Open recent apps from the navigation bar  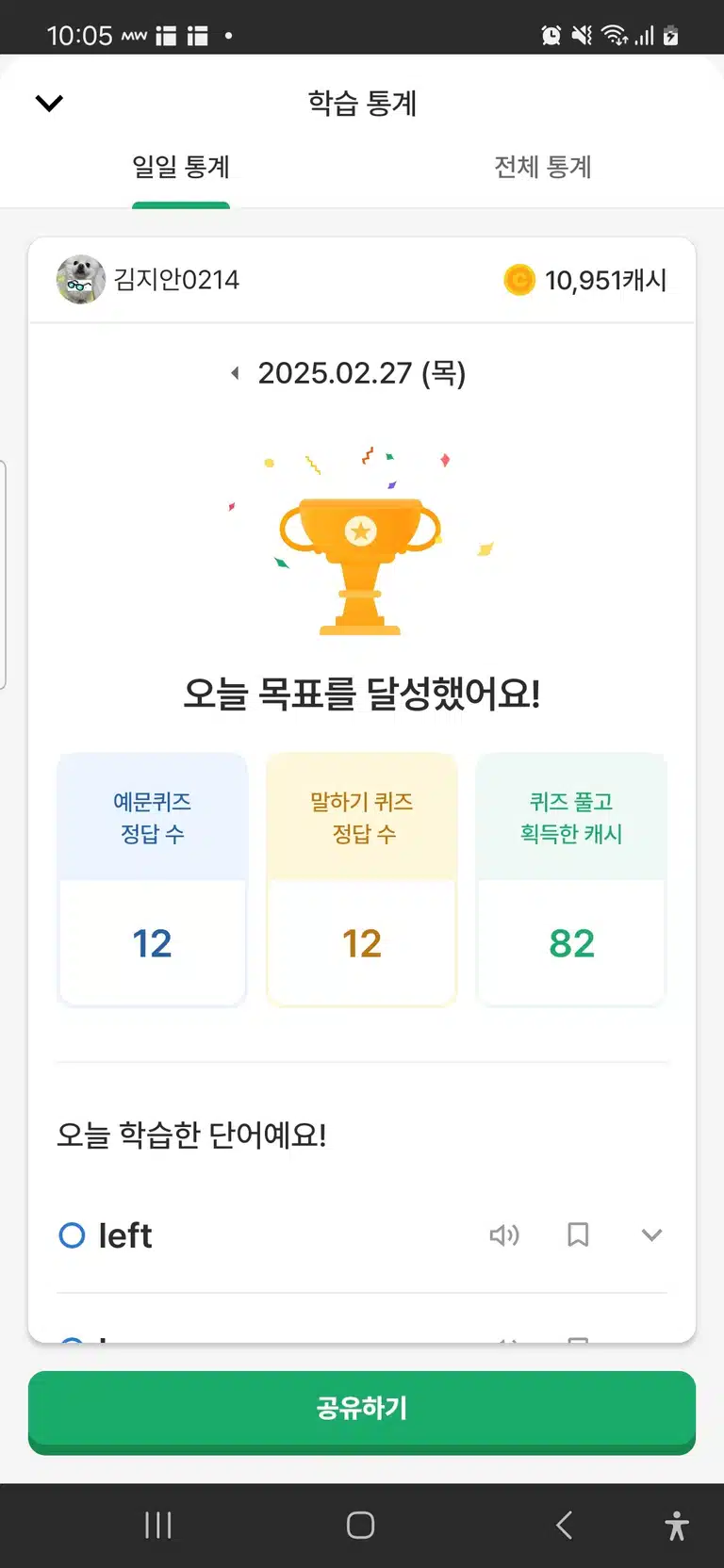coord(158,1525)
